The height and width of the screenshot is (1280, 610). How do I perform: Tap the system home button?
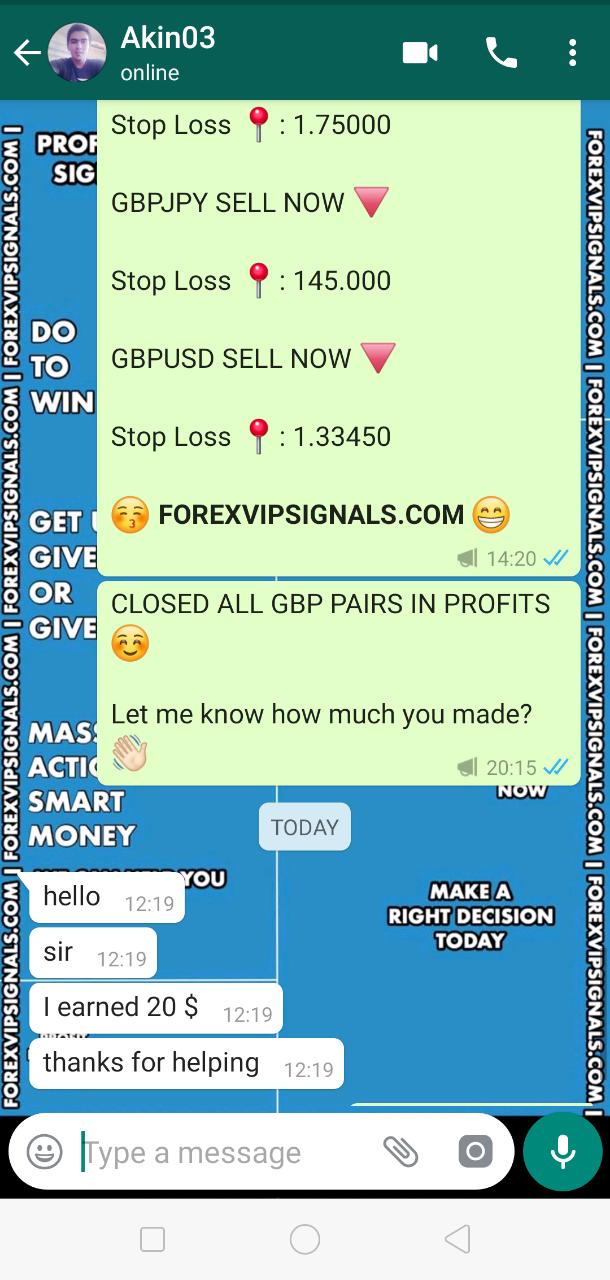click(304, 1240)
